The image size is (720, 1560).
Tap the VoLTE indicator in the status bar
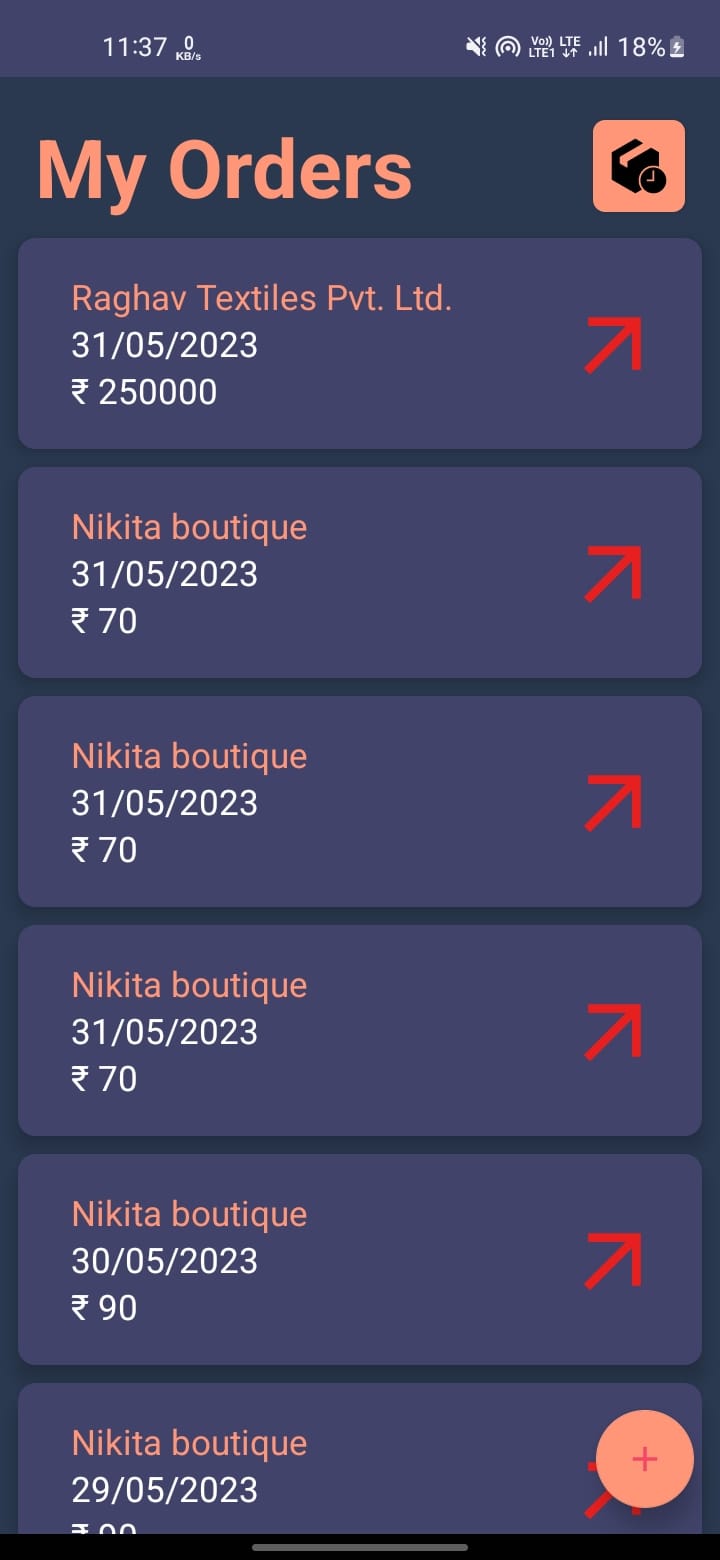[x=541, y=45]
